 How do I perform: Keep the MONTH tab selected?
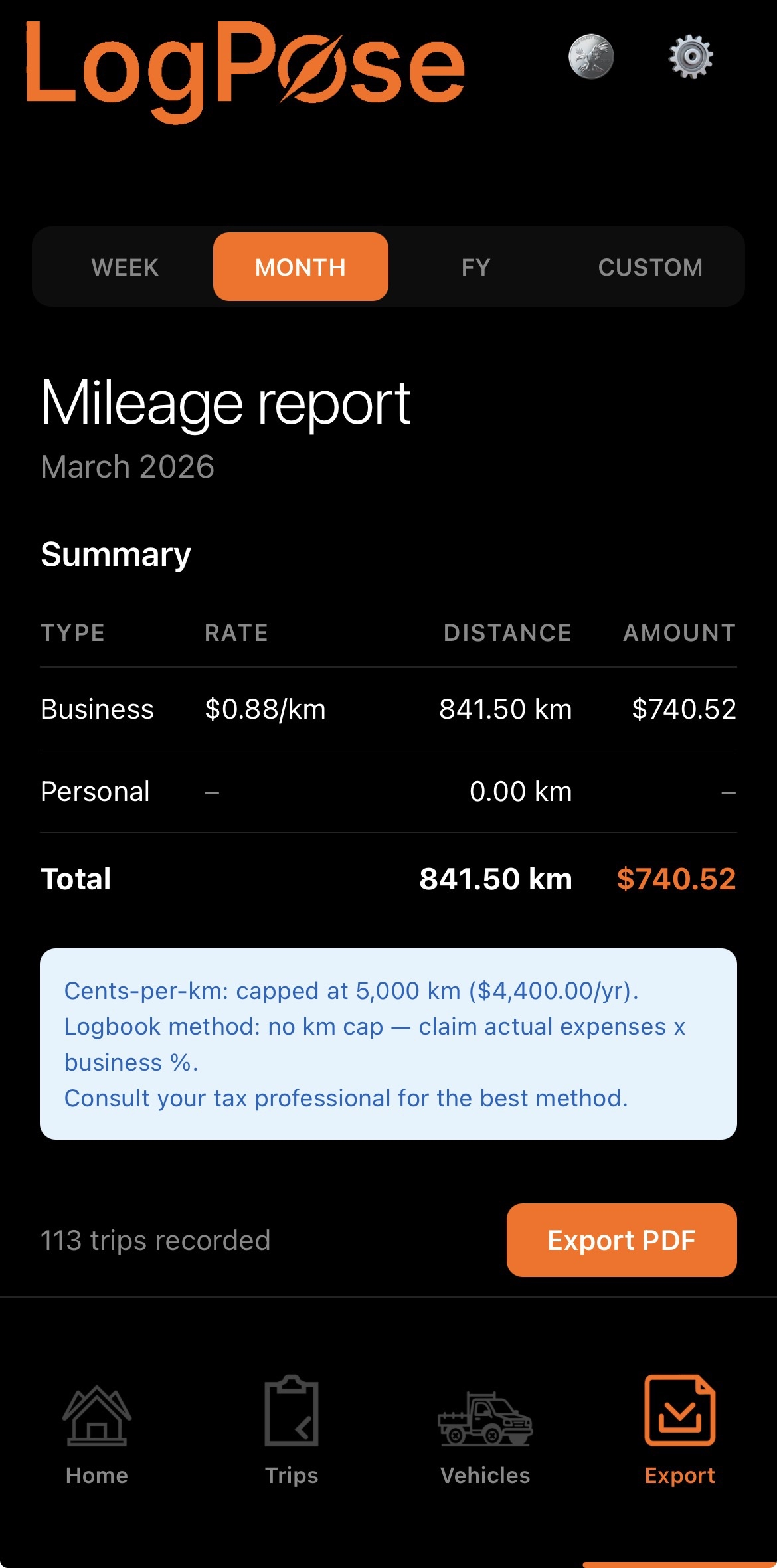pyautogui.click(x=300, y=266)
